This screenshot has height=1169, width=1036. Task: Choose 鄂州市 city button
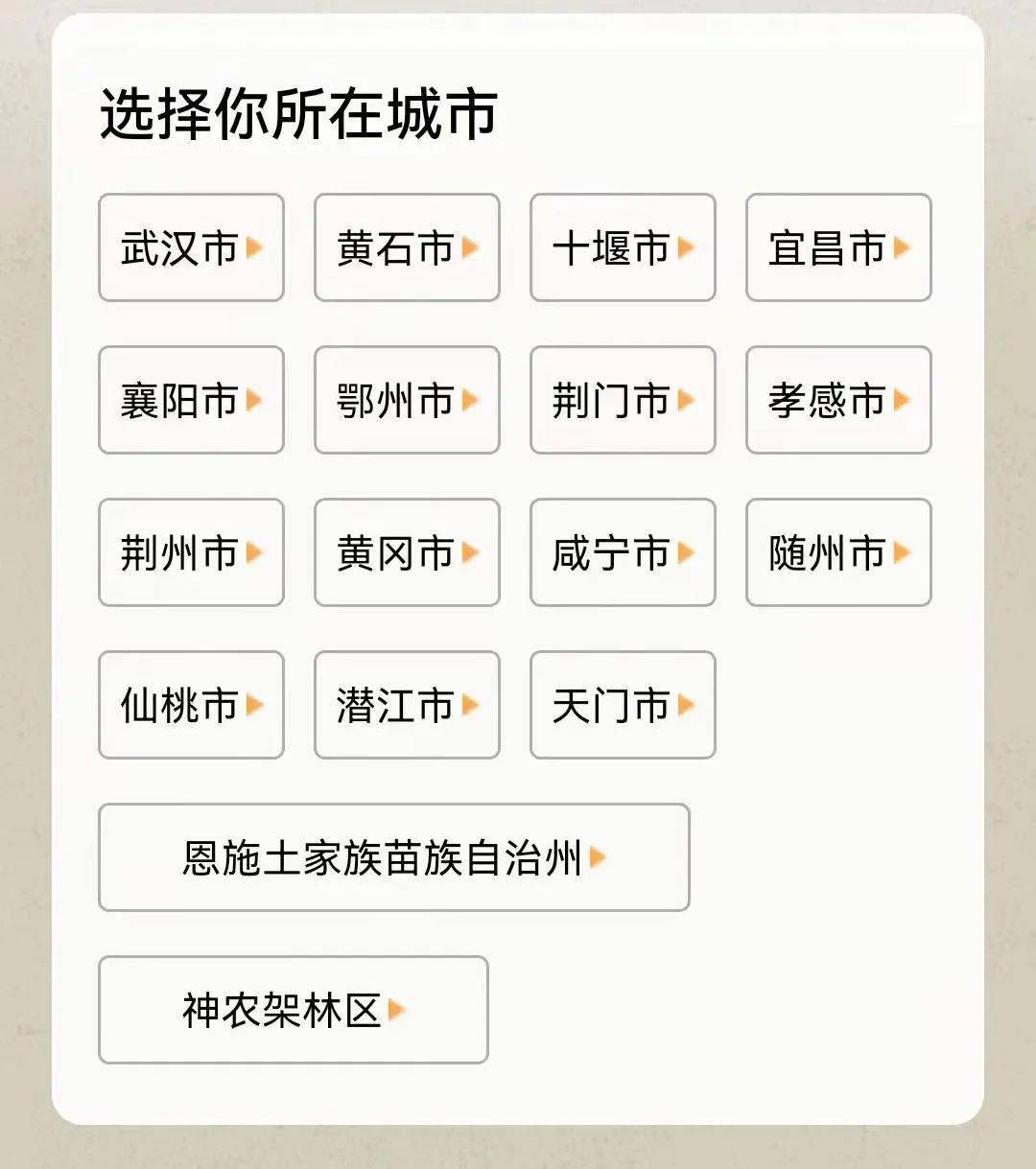407,400
